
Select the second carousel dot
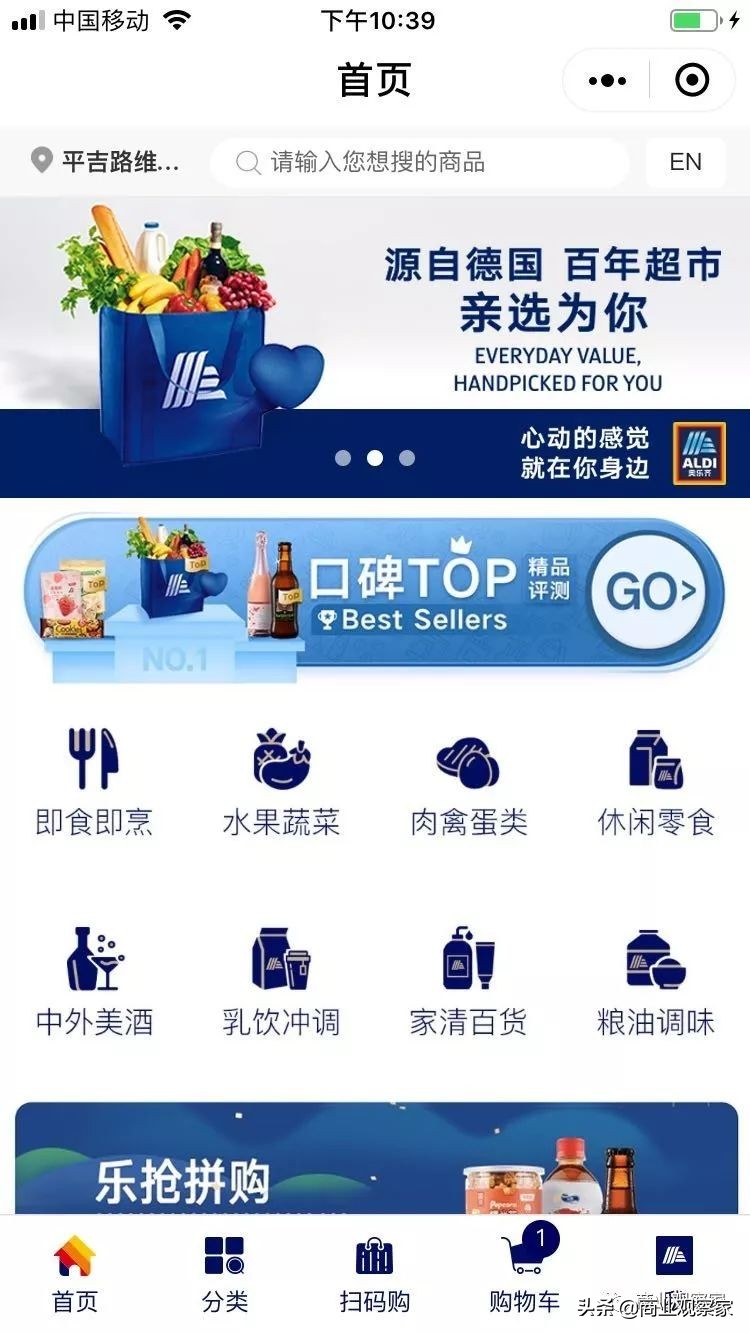click(375, 458)
